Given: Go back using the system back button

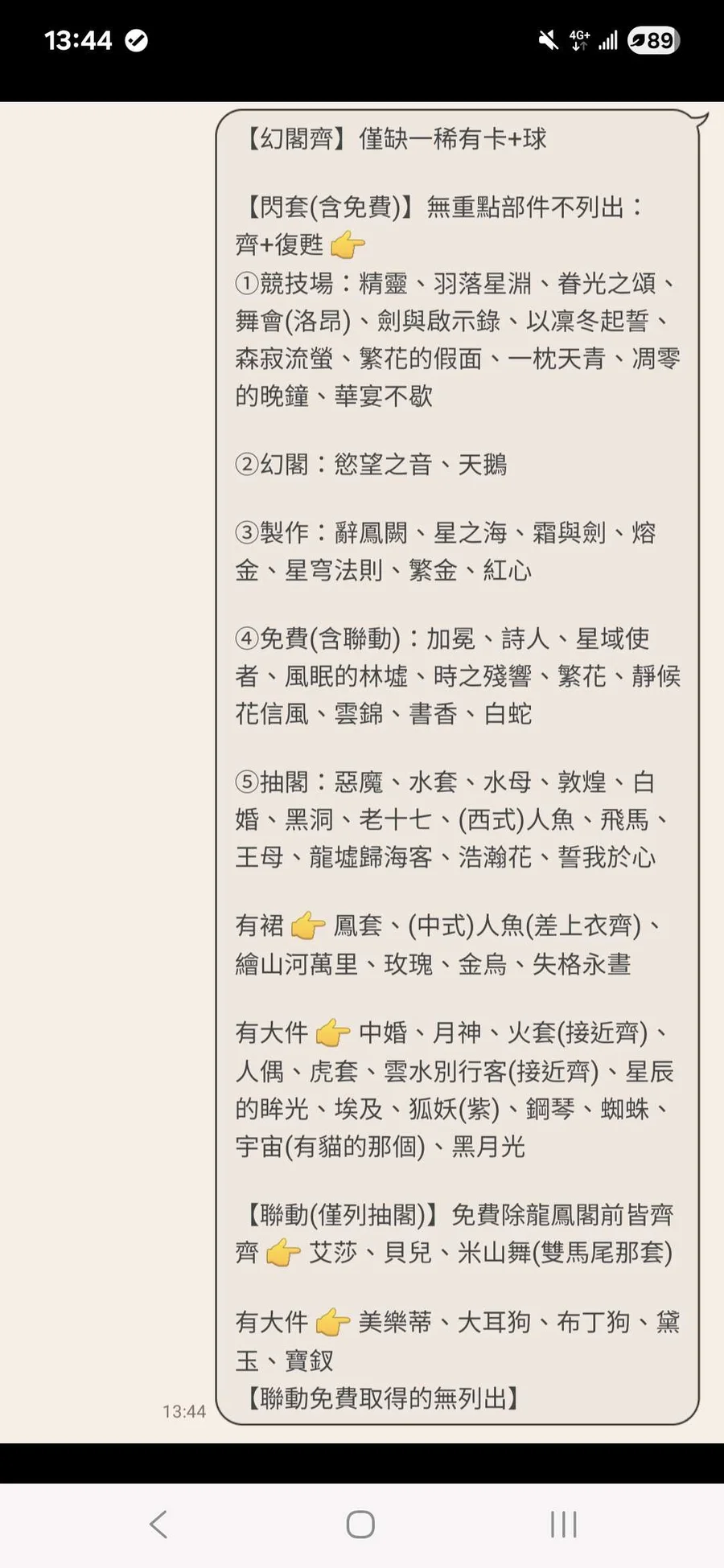Looking at the screenshot, I should [158, 1524].
